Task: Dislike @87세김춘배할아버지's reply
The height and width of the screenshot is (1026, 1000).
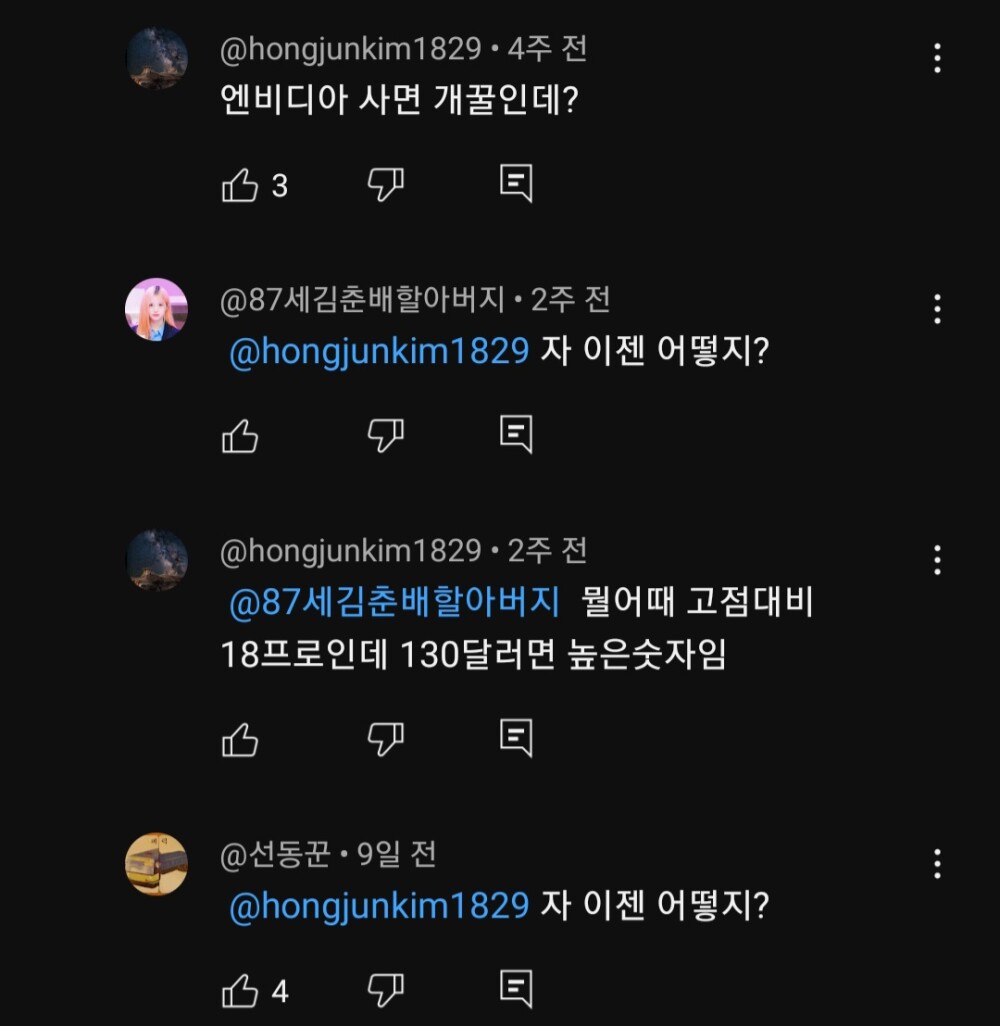Action: point(385,435)
